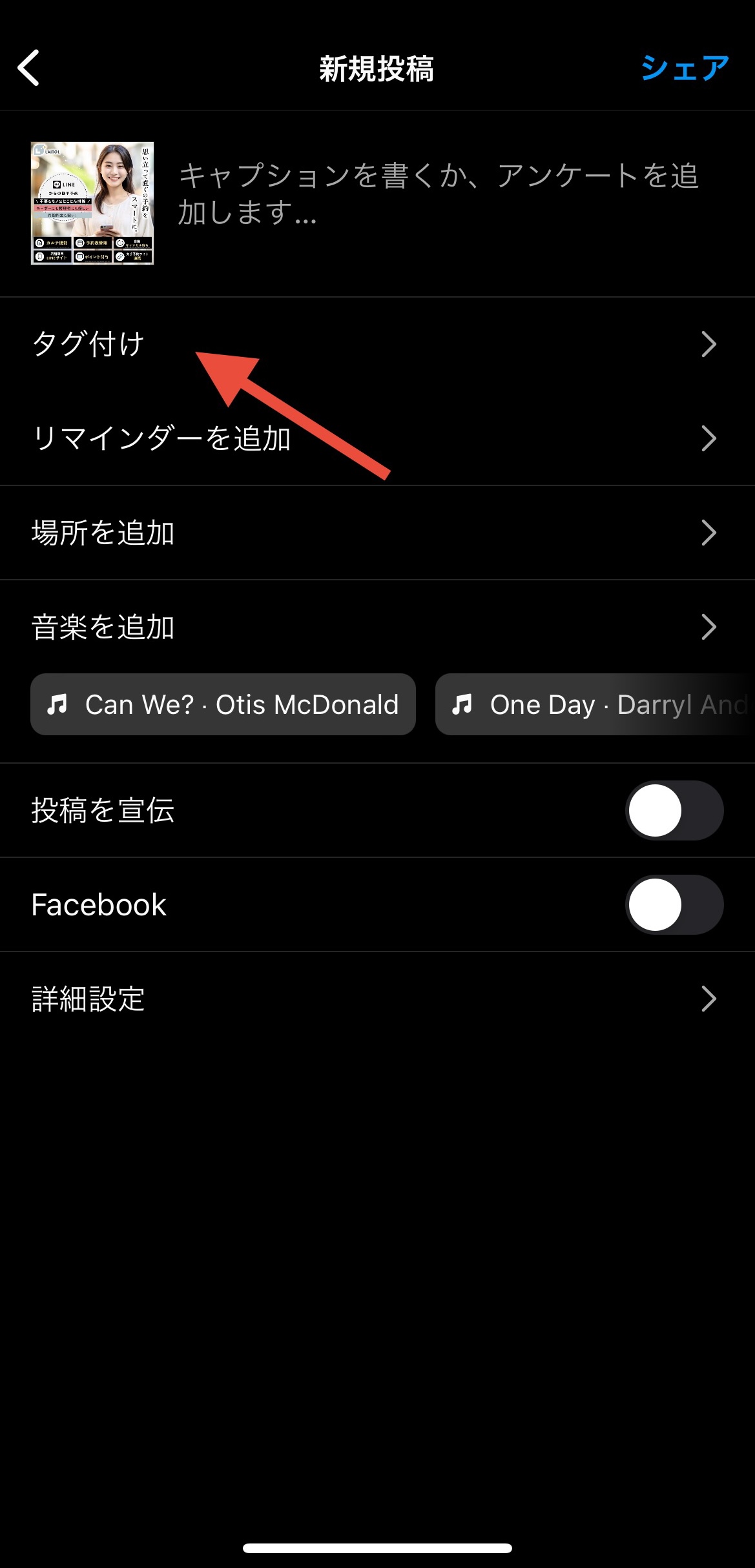The width and height of the screenshot is (755, 1568).
Task: Tap the caption input field
Action: tap(439, 194)
